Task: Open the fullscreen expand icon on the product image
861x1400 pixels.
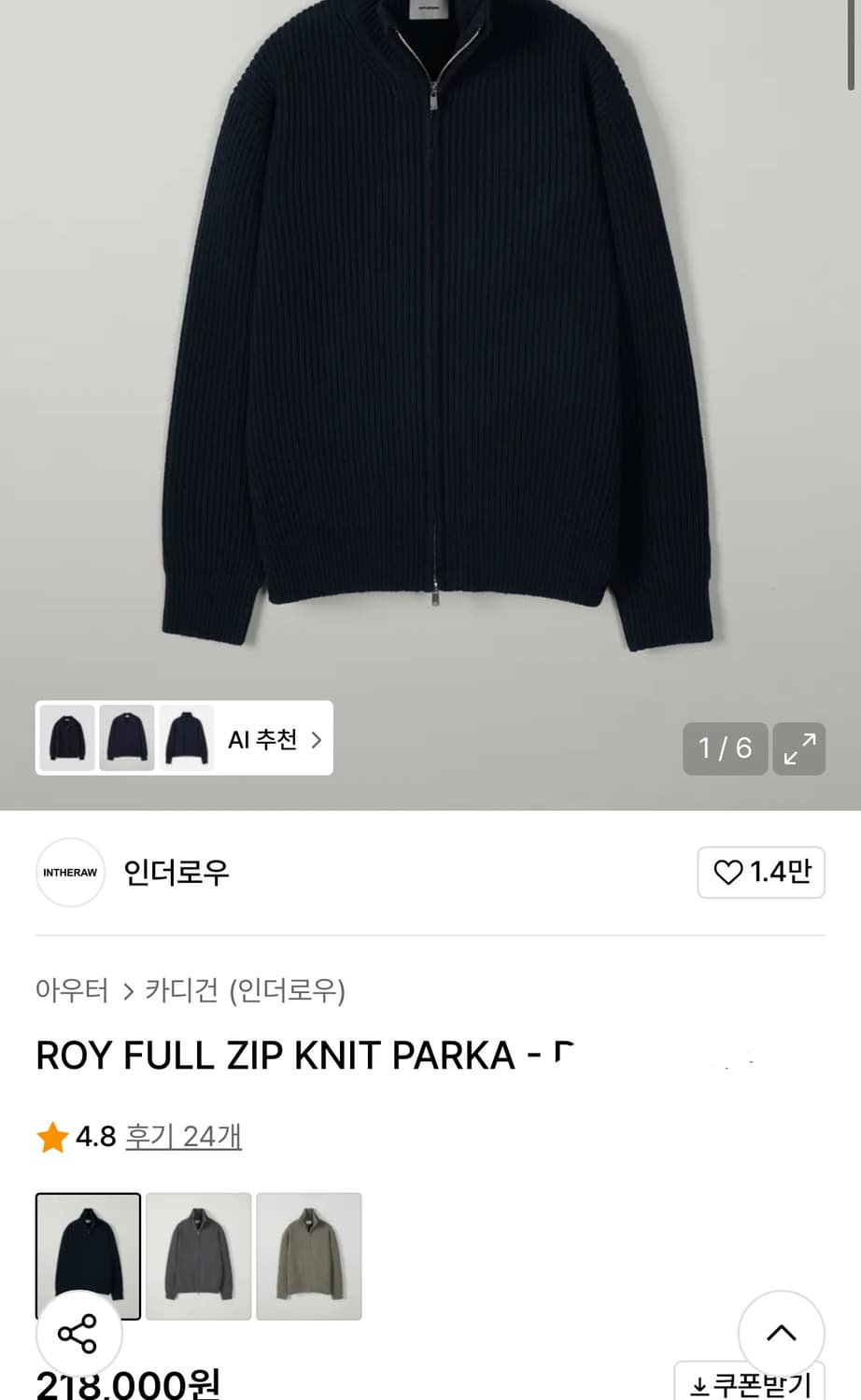Action: tap(799, 749)
